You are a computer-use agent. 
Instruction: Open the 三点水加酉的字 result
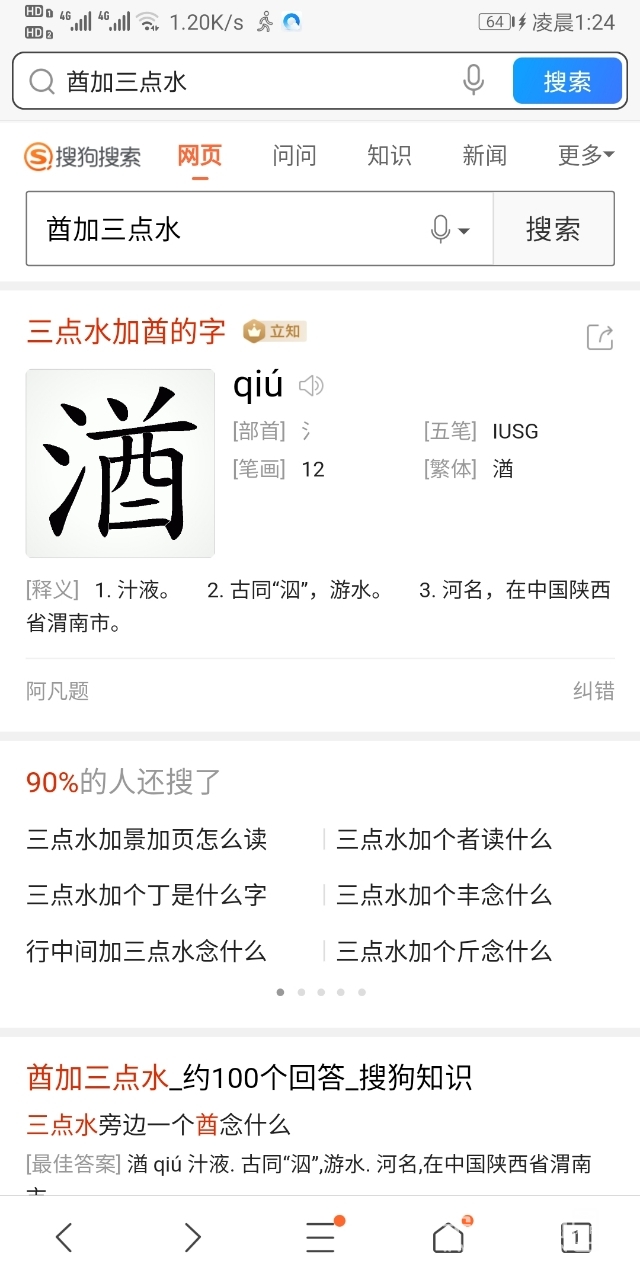click(x=126, y=332)
